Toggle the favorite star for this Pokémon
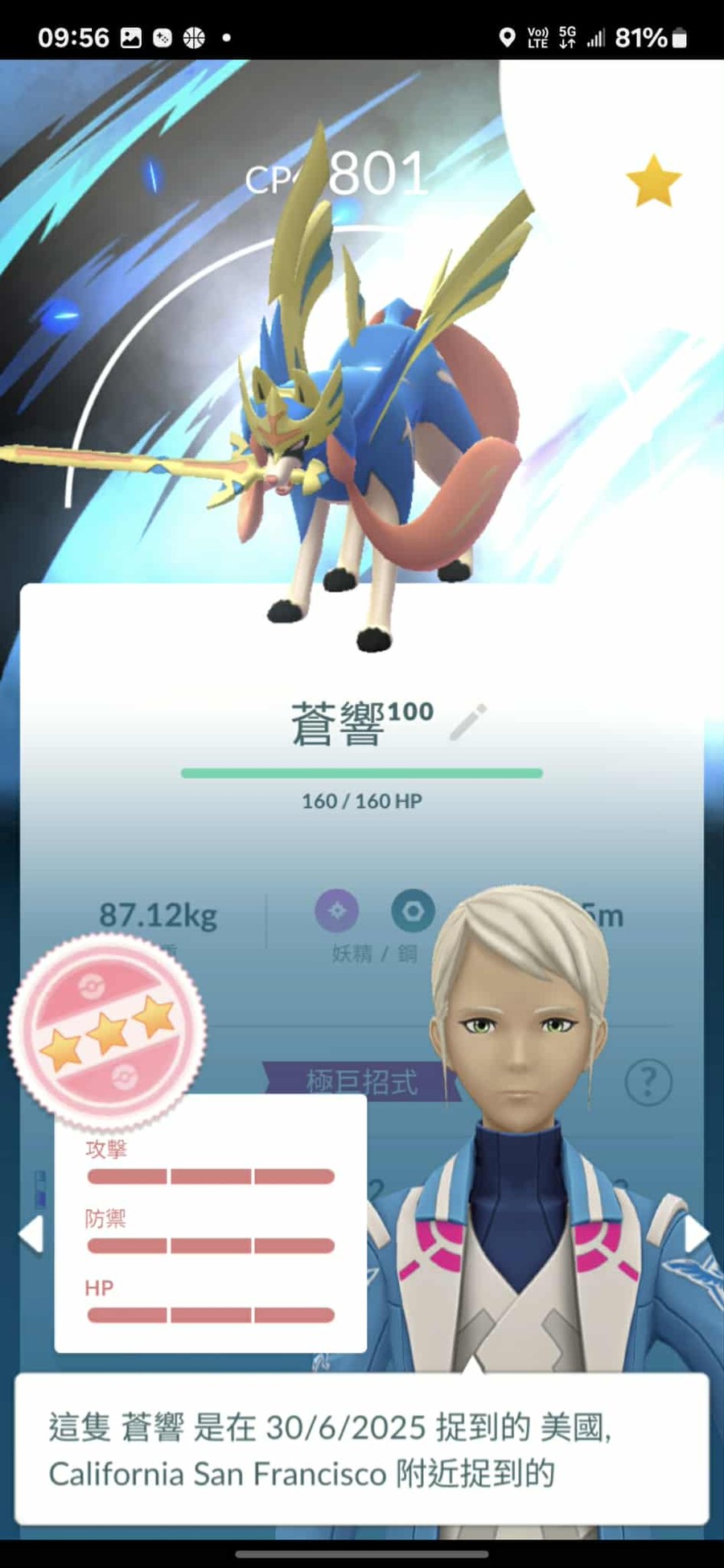This screenshot has height=1568, width=724. point(653,182)
